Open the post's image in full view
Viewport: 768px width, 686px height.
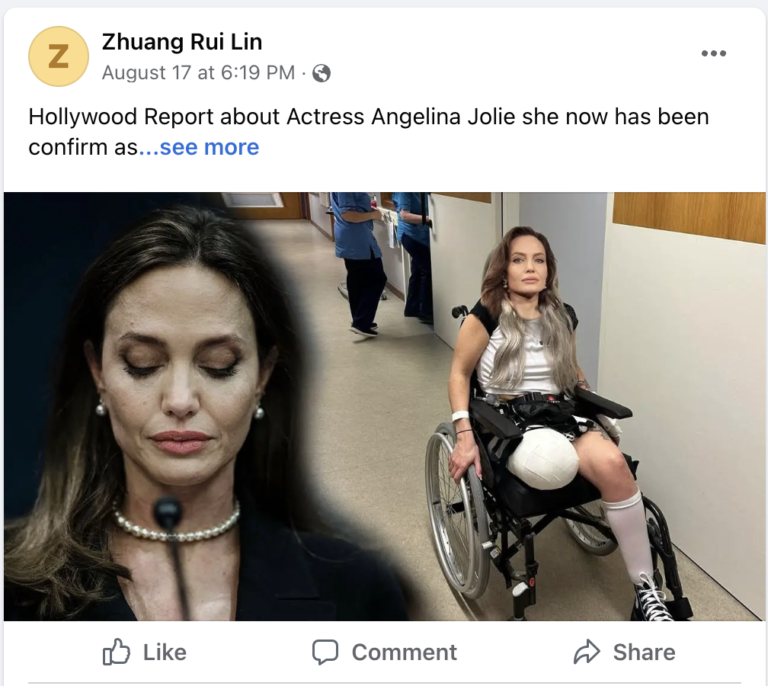(384, 406)
